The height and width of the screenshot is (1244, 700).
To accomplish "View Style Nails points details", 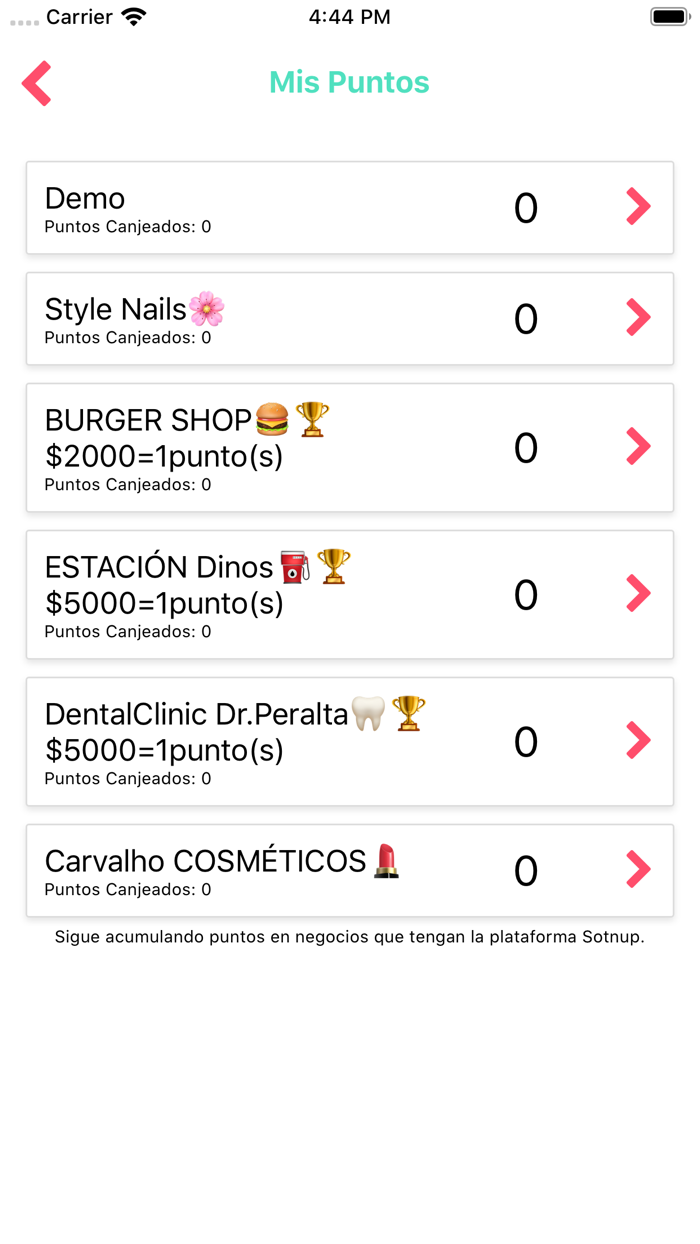I will pos(349,319).
